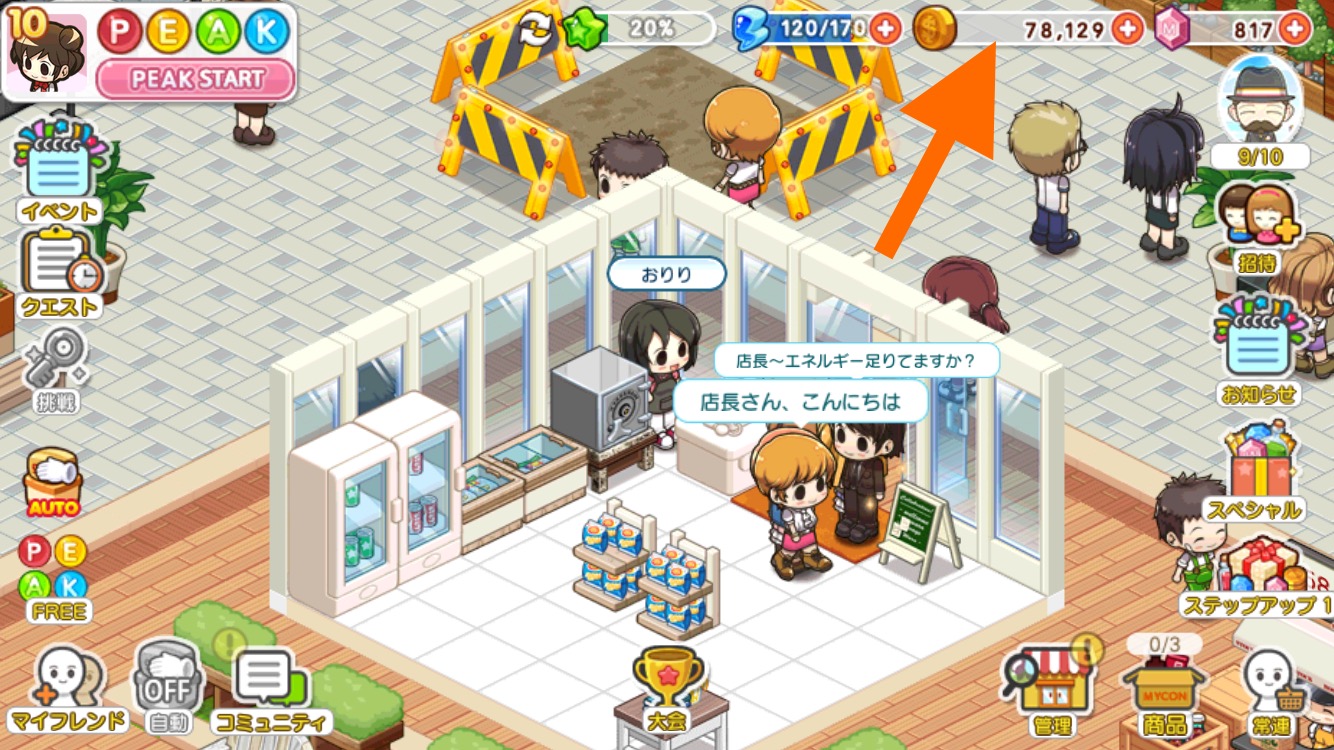Open the お知らせ notices board
This screenshot has height=750, width=1334.
[x=1258, y=352]
